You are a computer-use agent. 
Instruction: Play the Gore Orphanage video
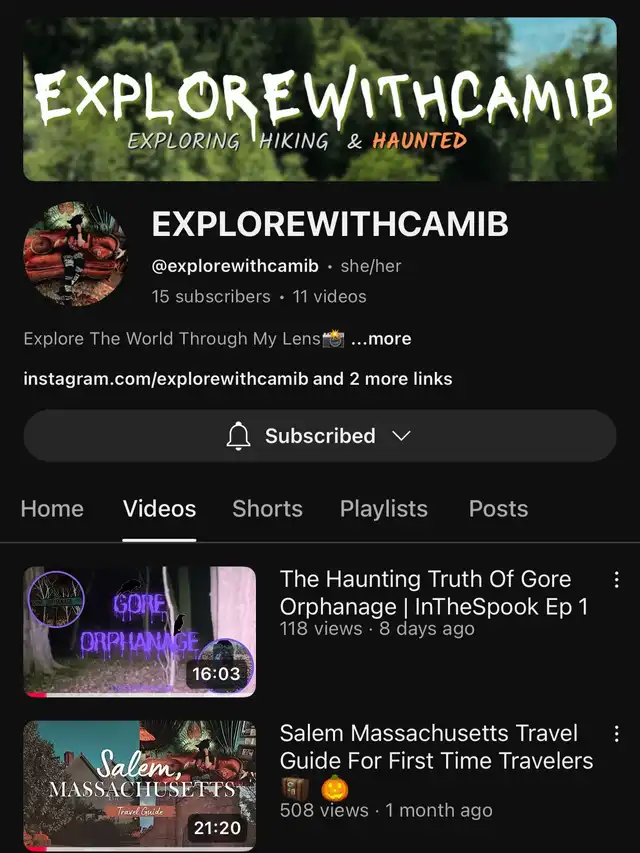[x=140, y=632]
